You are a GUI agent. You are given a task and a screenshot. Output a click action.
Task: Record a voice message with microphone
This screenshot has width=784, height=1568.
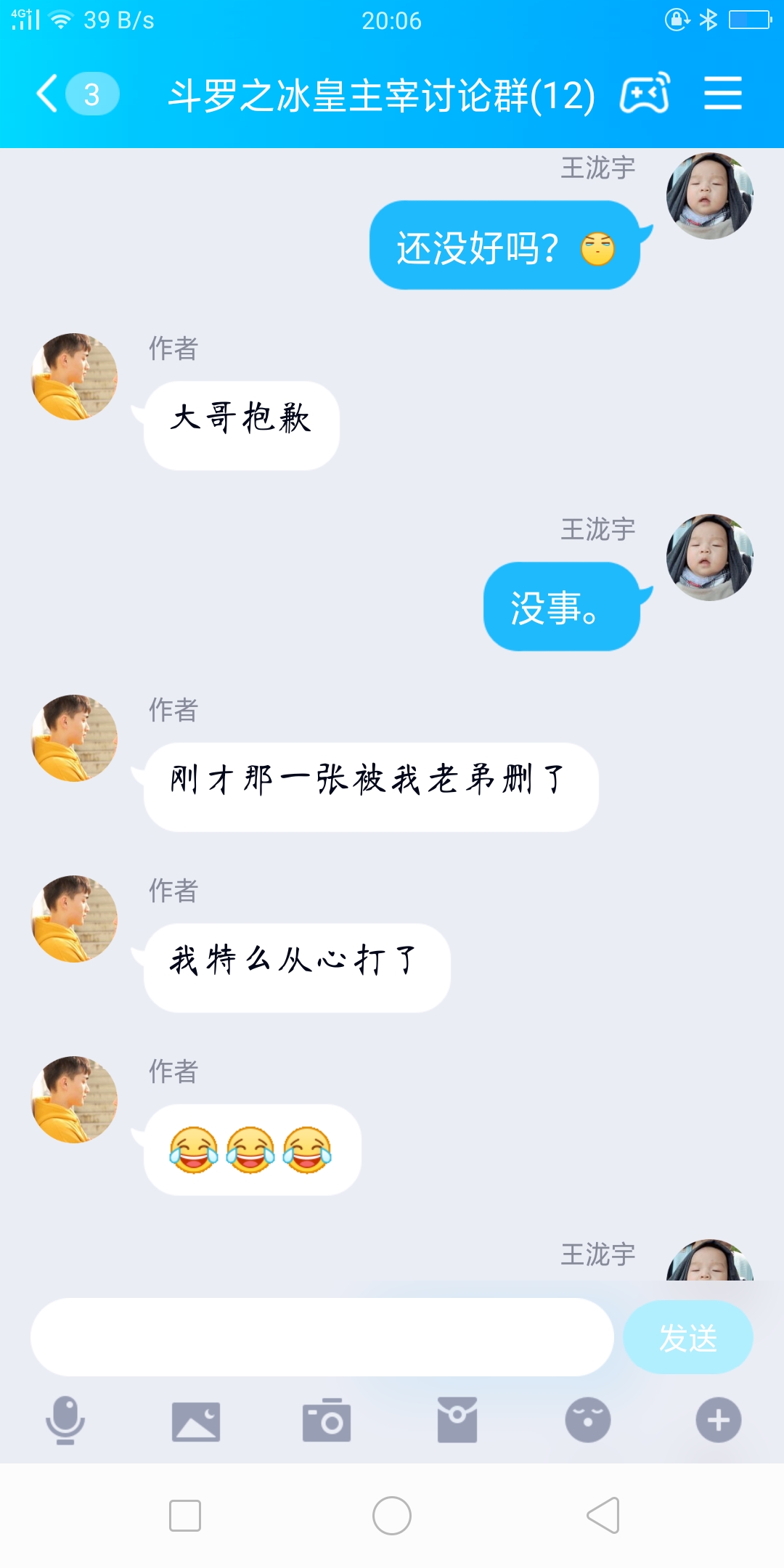(x=65, y=1420)
